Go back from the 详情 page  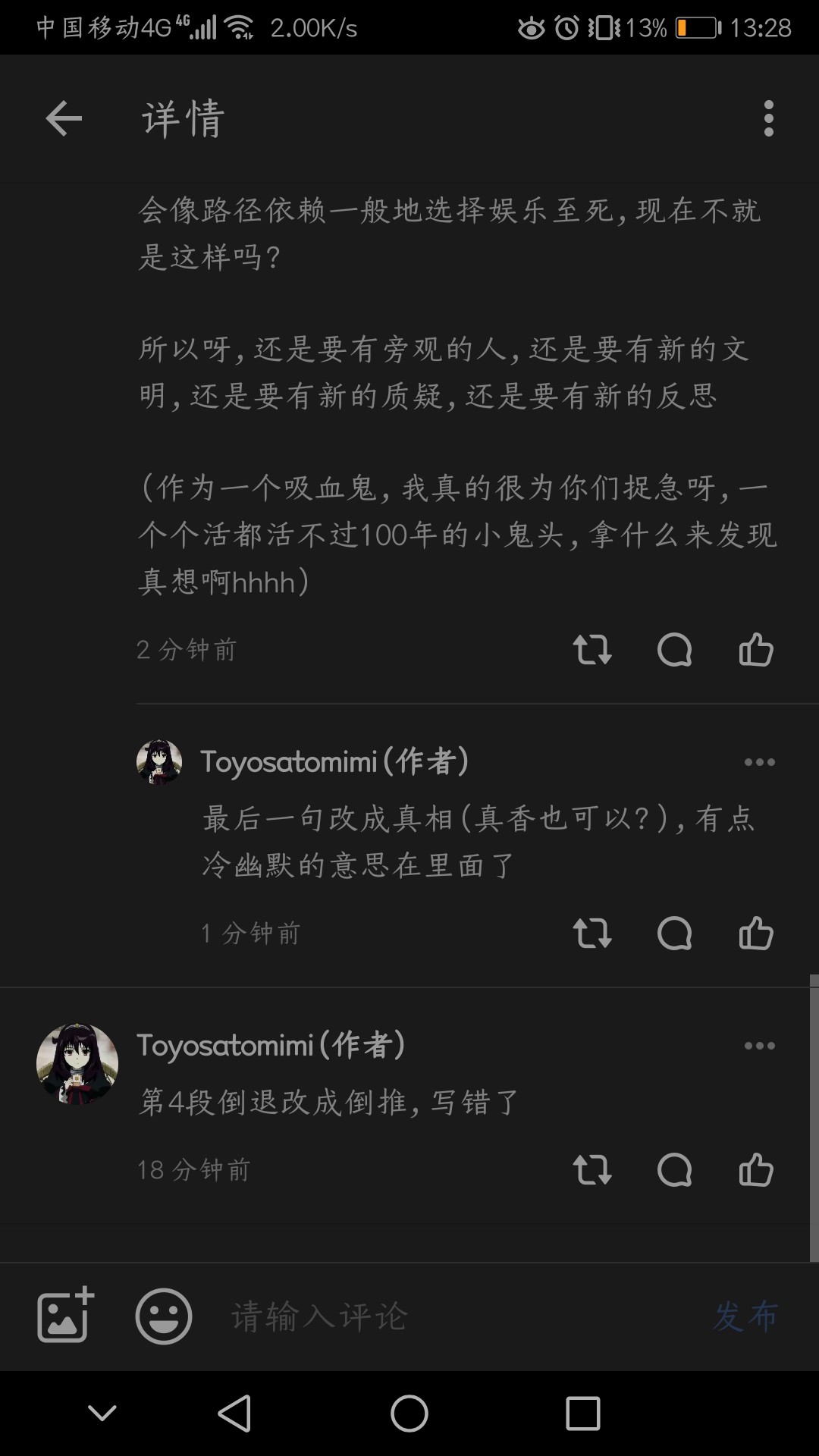tap(64, 118)
